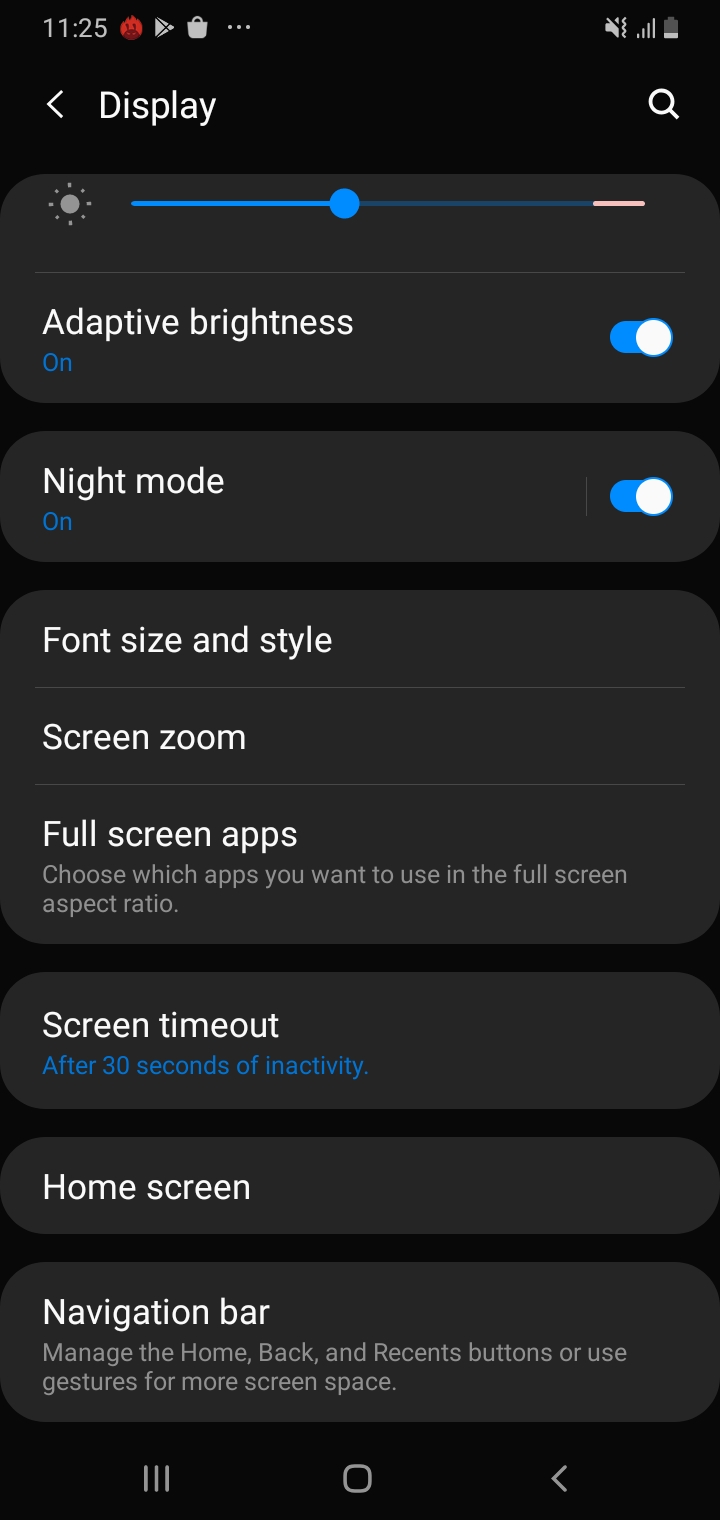The image size is (720, 1520).
Task: Show recent apps
Action: (157, 1478)
